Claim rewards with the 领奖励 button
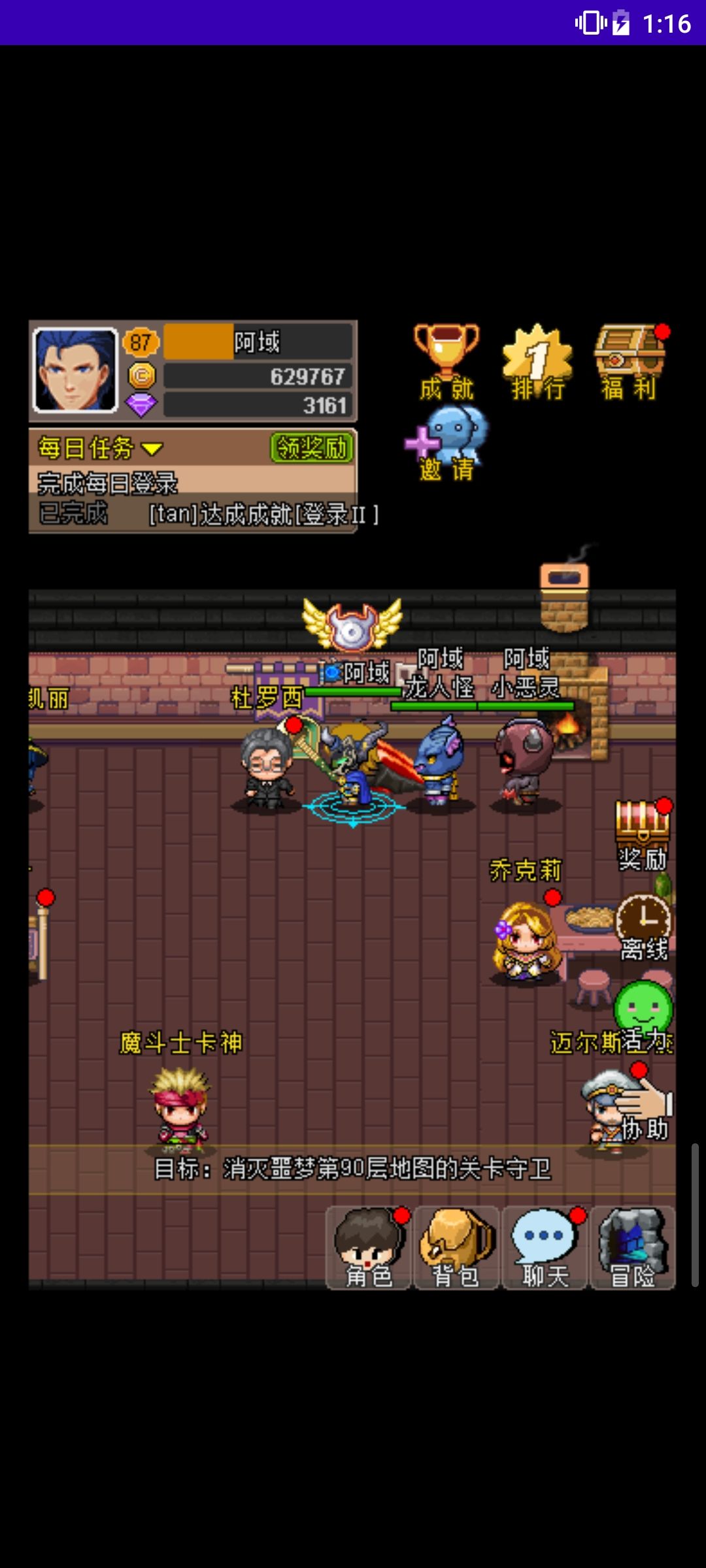The height and width of the screenshot is (1568, 706). pyautogui.click(x=312, y=448)
